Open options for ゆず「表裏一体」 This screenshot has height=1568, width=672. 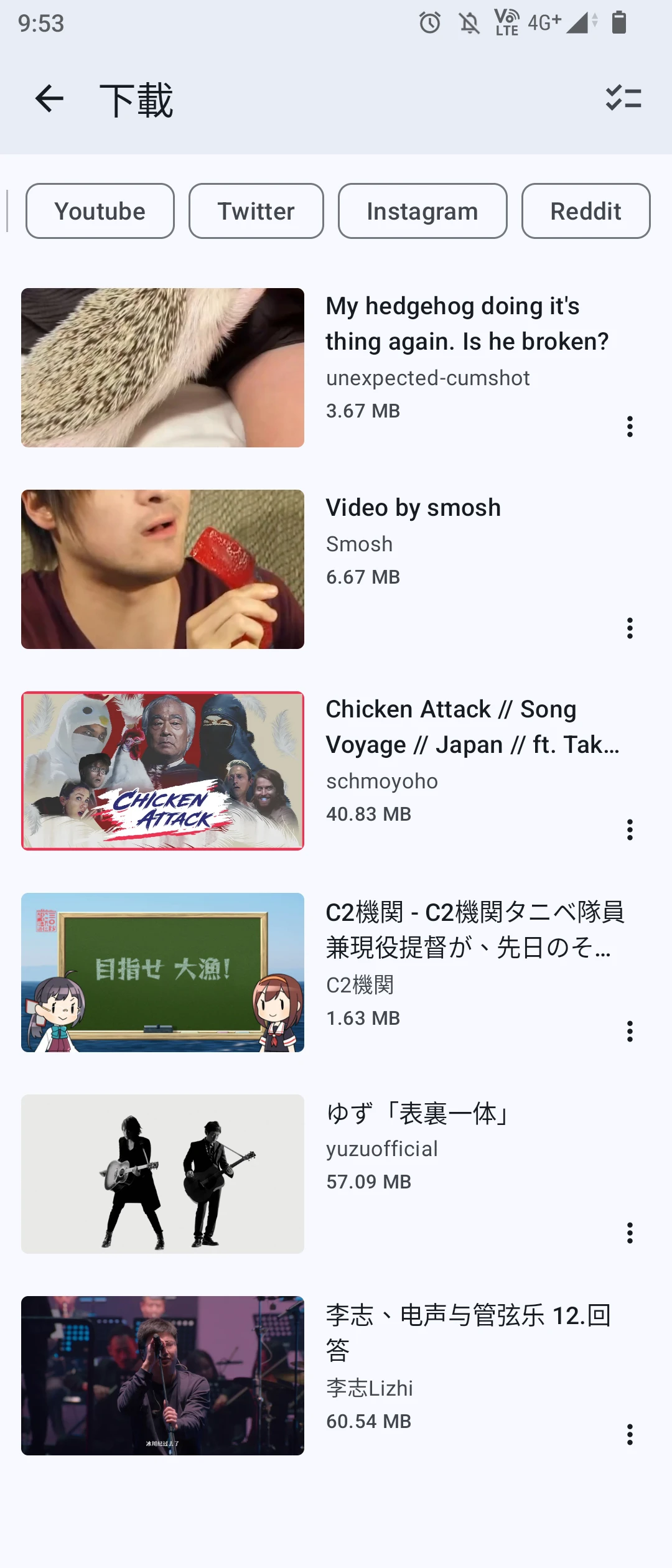click(630, 1233)
